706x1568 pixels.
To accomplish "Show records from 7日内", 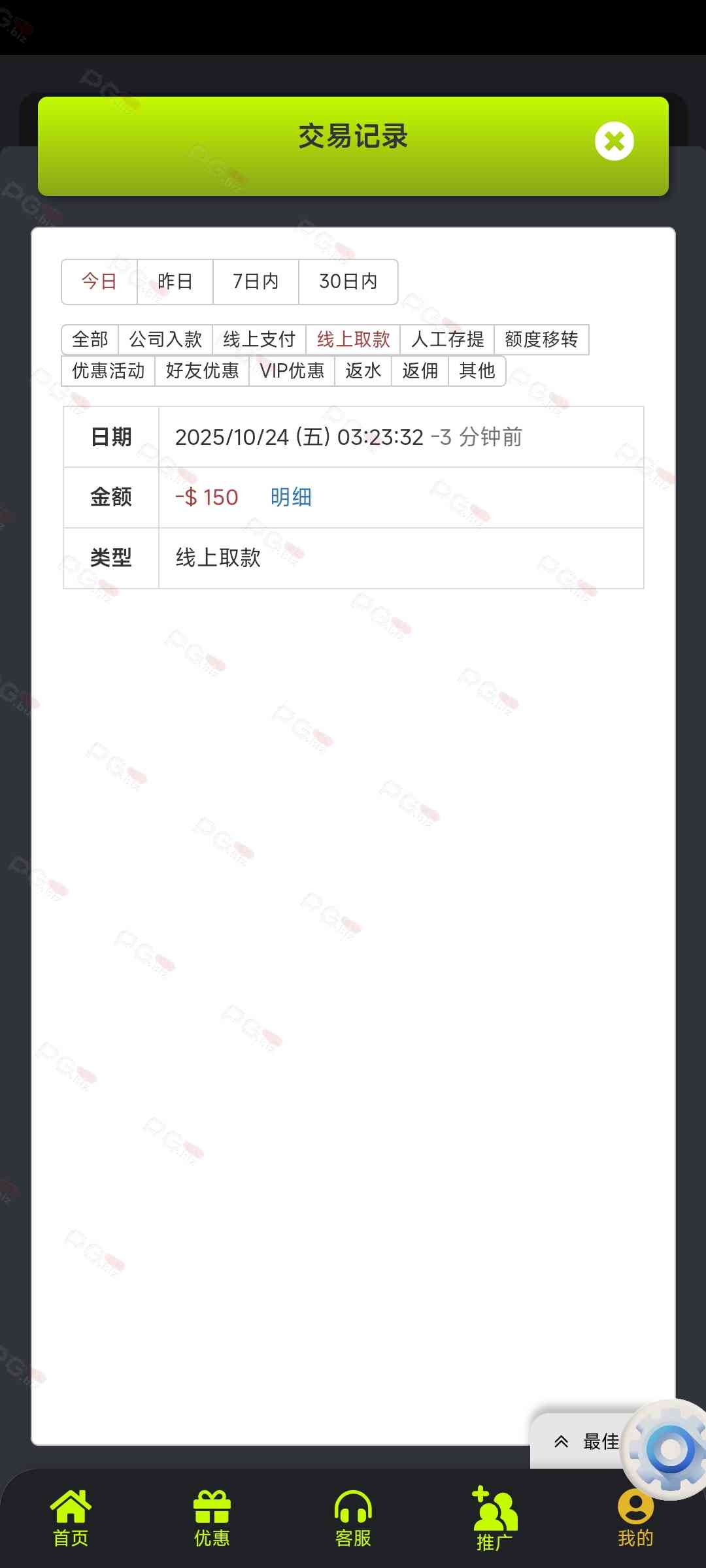I will click(256, 282).
